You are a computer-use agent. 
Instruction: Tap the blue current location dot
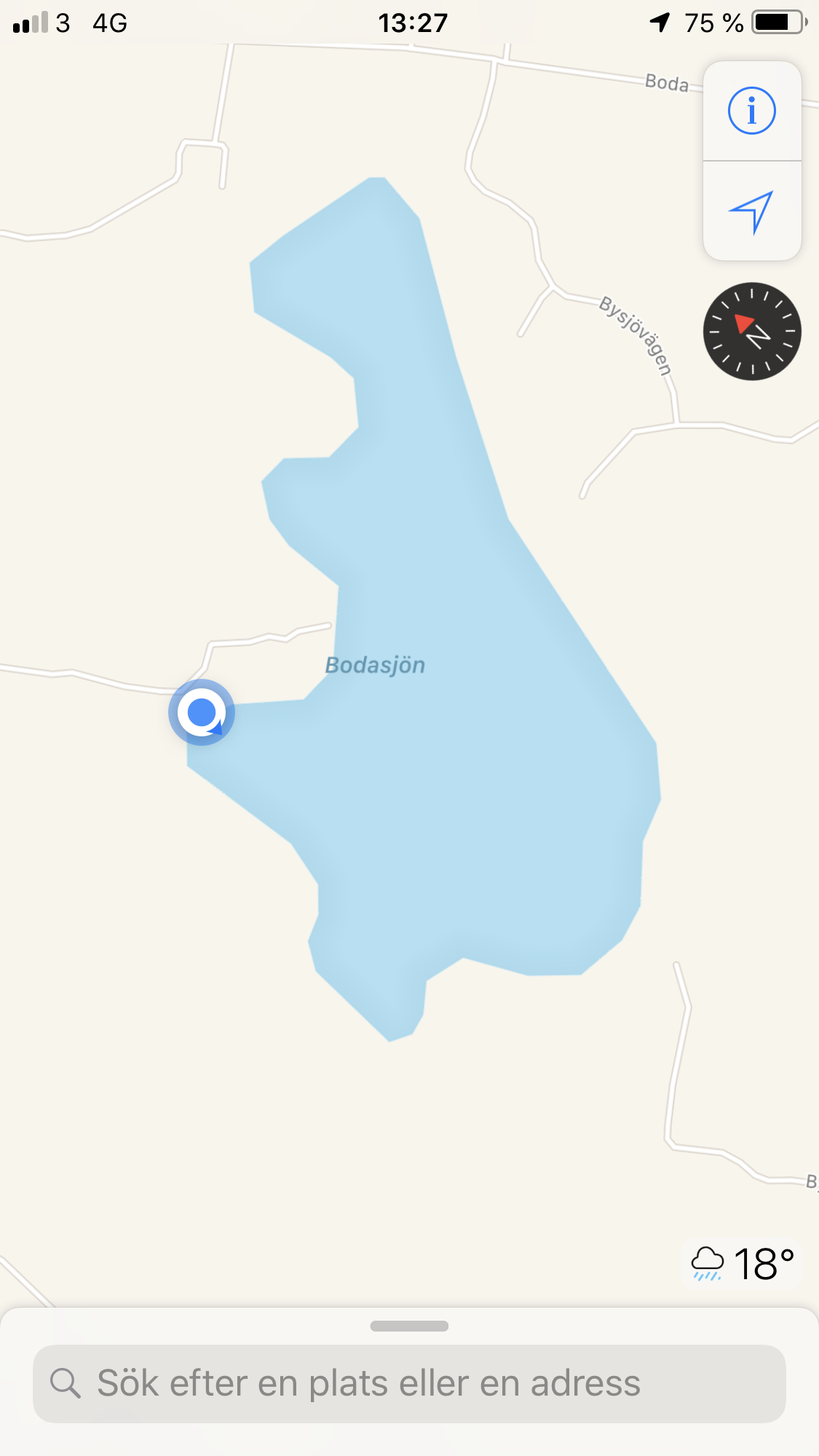pos(202,712)
